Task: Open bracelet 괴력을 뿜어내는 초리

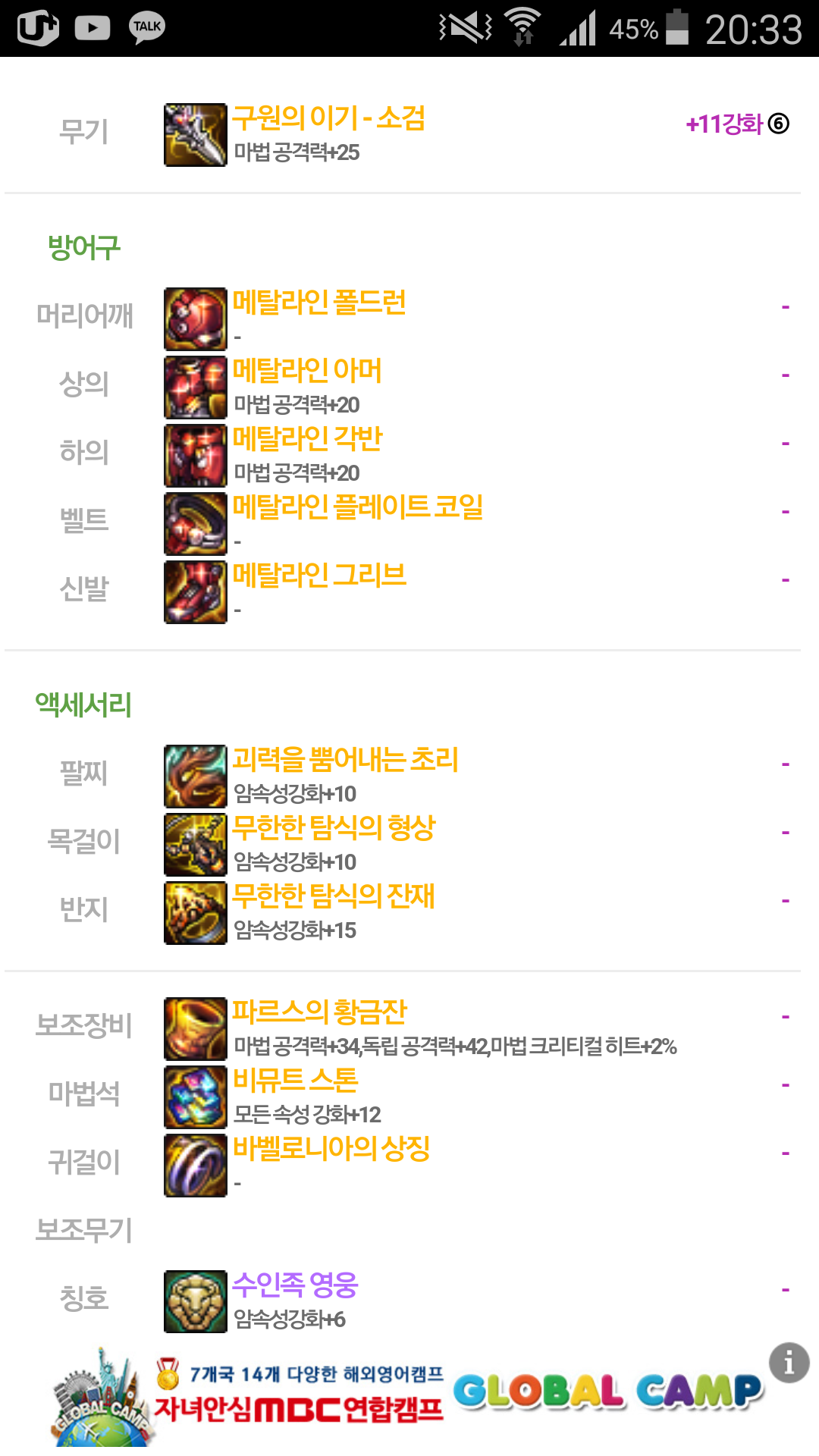Action: click(x=345, y=760)
